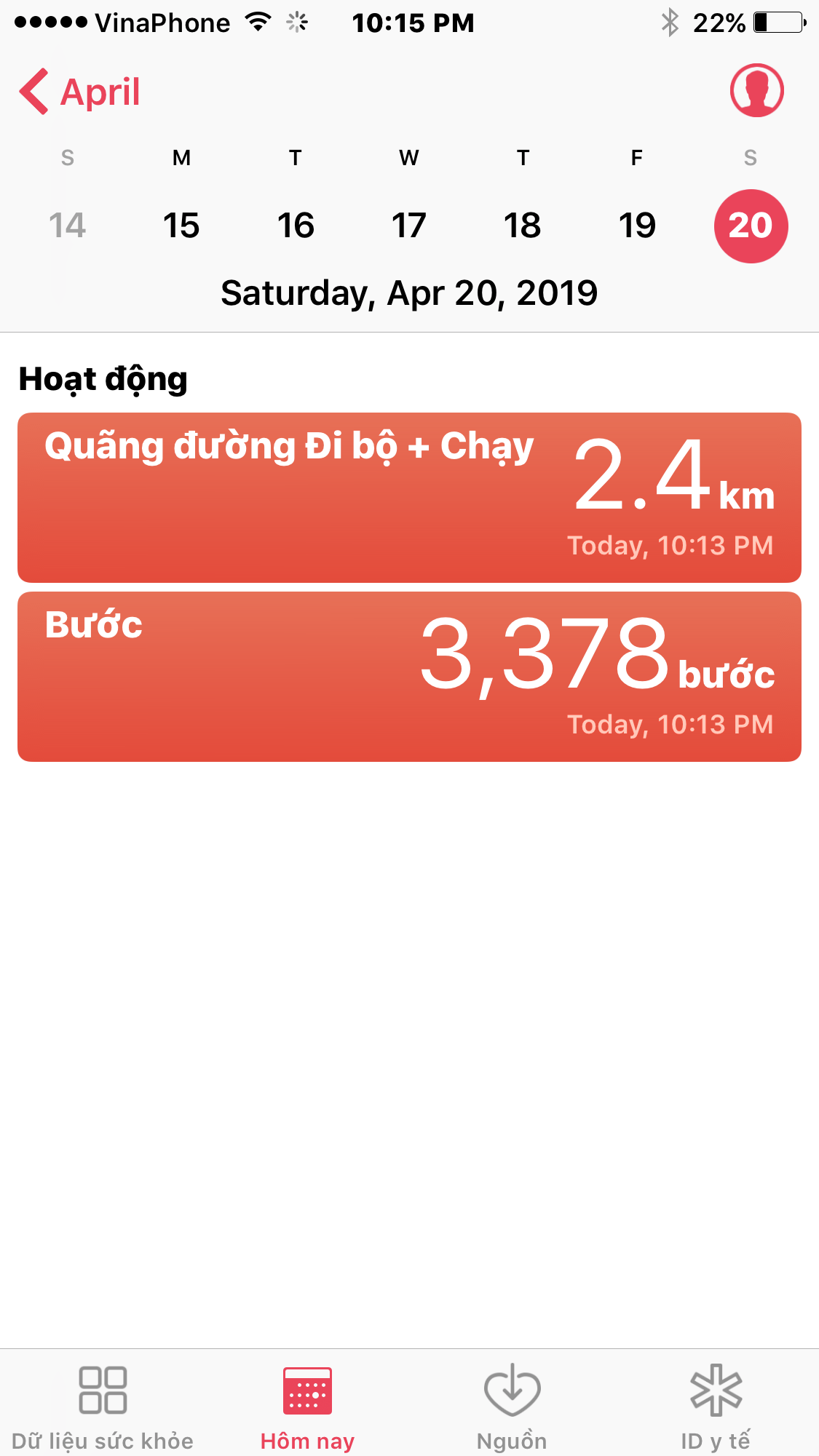Tap the highlighted date 20
The height and width of the screenshot is (1456, 819).
(751, 226)
